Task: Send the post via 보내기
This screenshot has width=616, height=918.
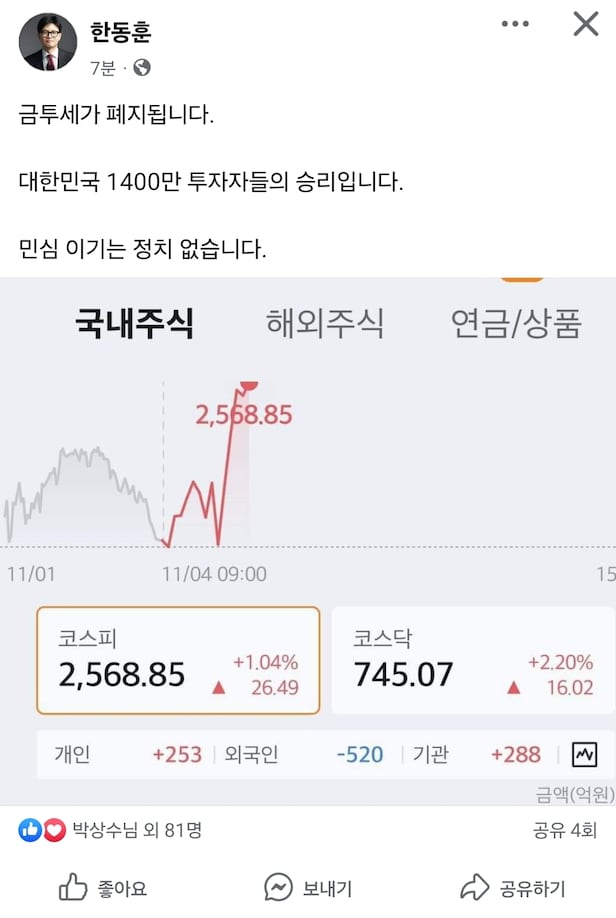Action: click(308, 887)
